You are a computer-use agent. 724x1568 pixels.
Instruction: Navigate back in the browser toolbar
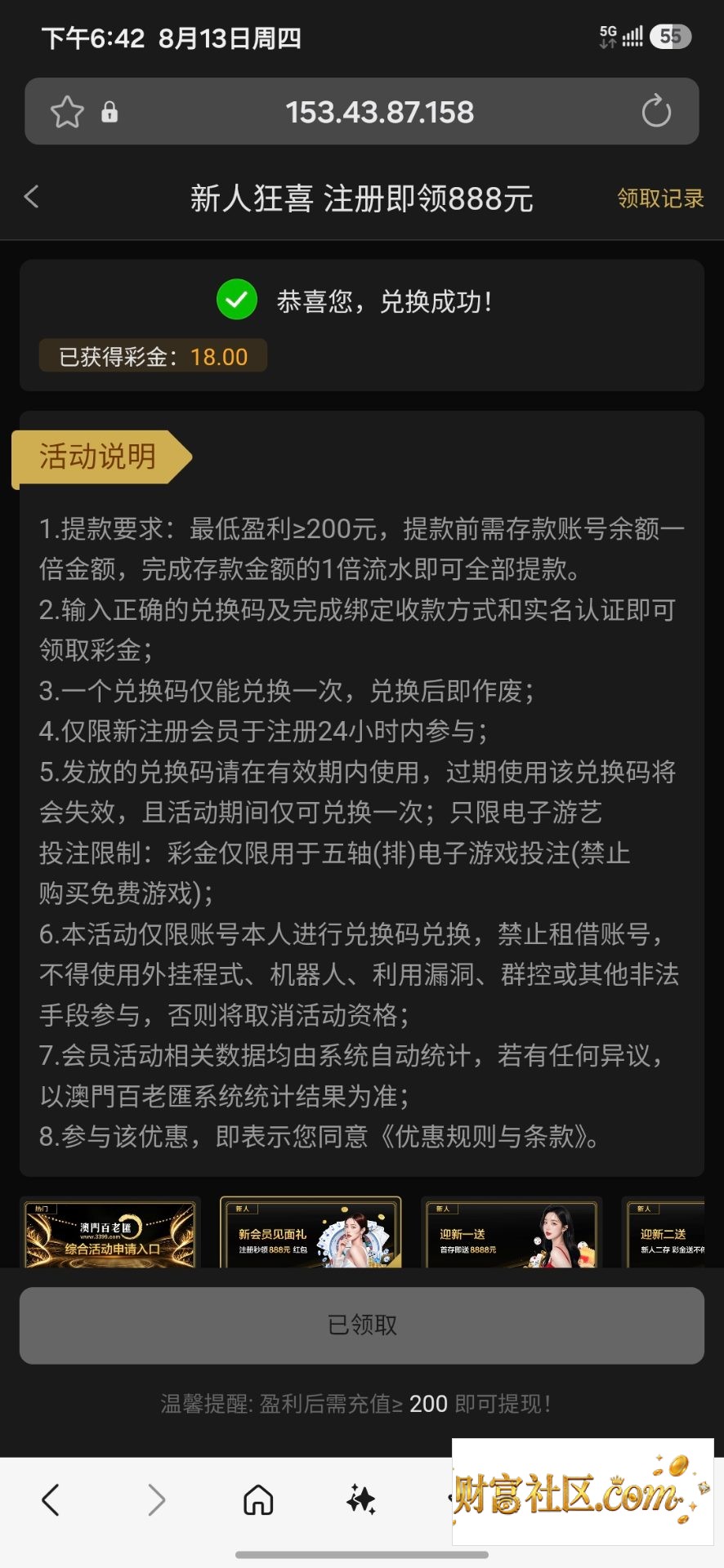tap(51, 1500)
